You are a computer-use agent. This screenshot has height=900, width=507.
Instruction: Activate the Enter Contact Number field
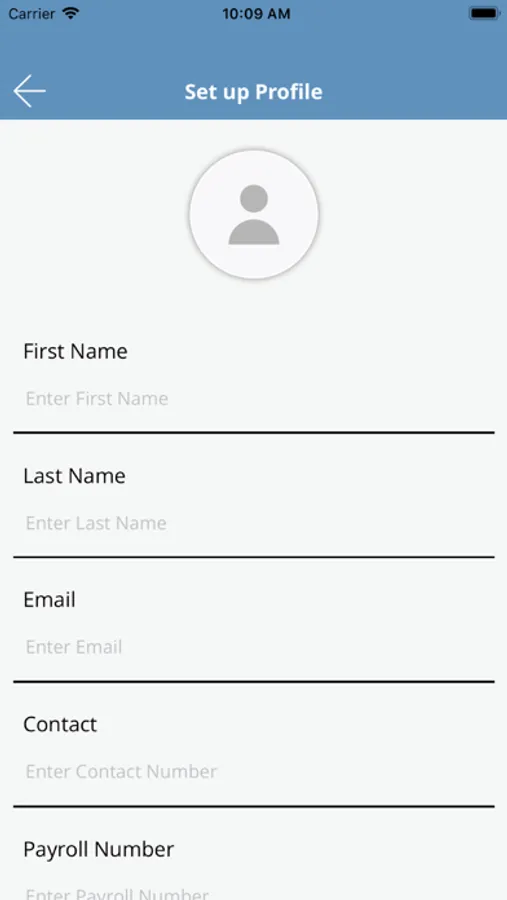click(x=253, y=771)
